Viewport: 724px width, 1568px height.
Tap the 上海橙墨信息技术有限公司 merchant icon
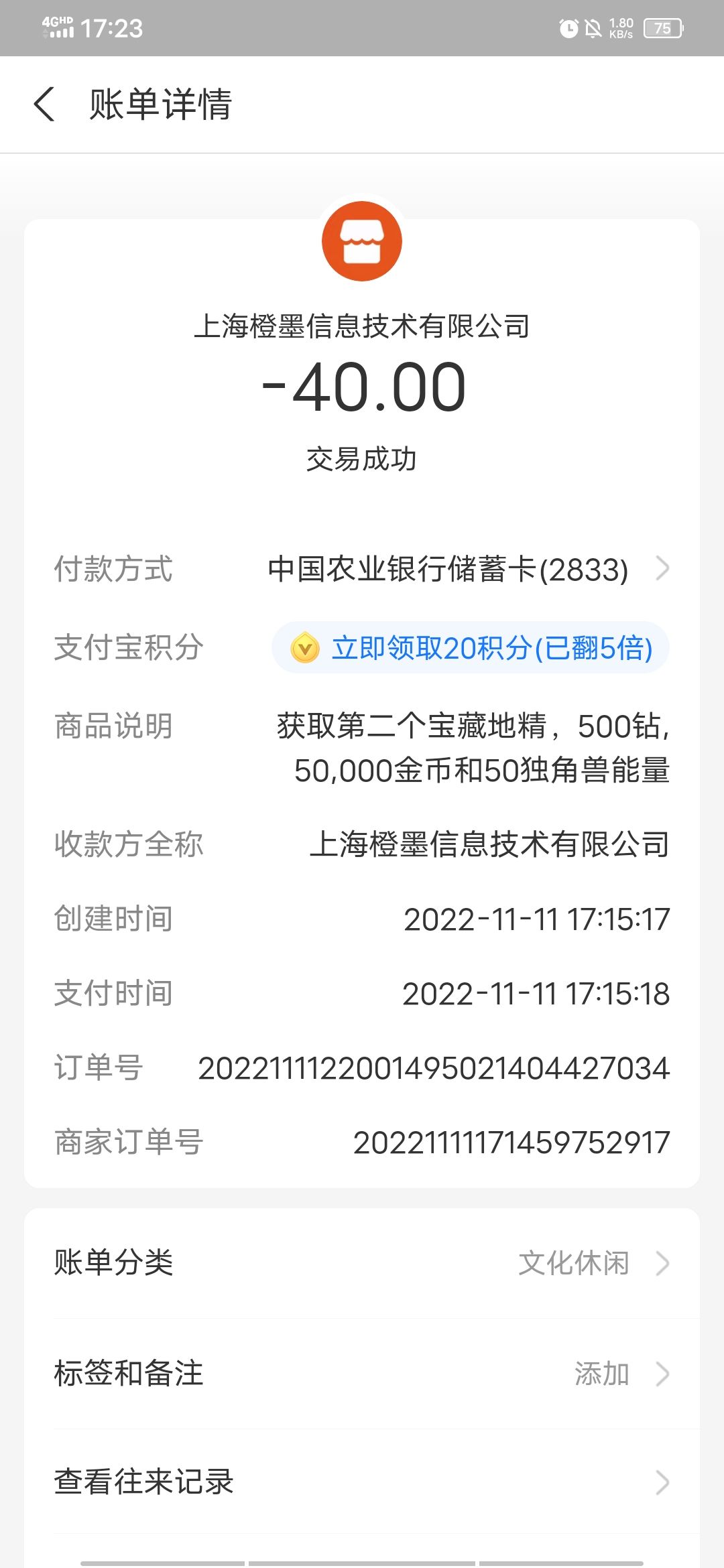click(362, 241)
